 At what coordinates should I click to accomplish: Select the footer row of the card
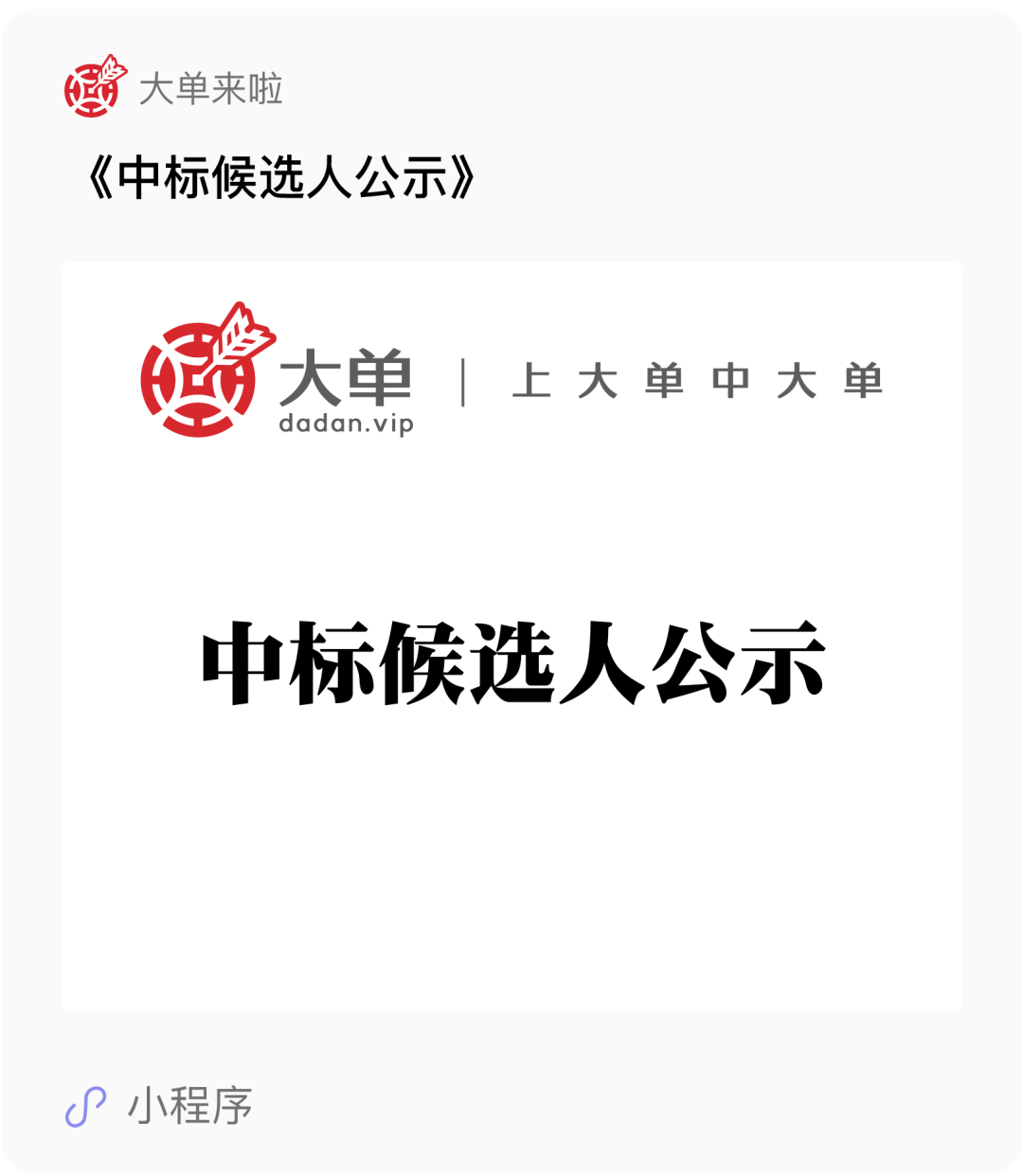(511, 1102)
